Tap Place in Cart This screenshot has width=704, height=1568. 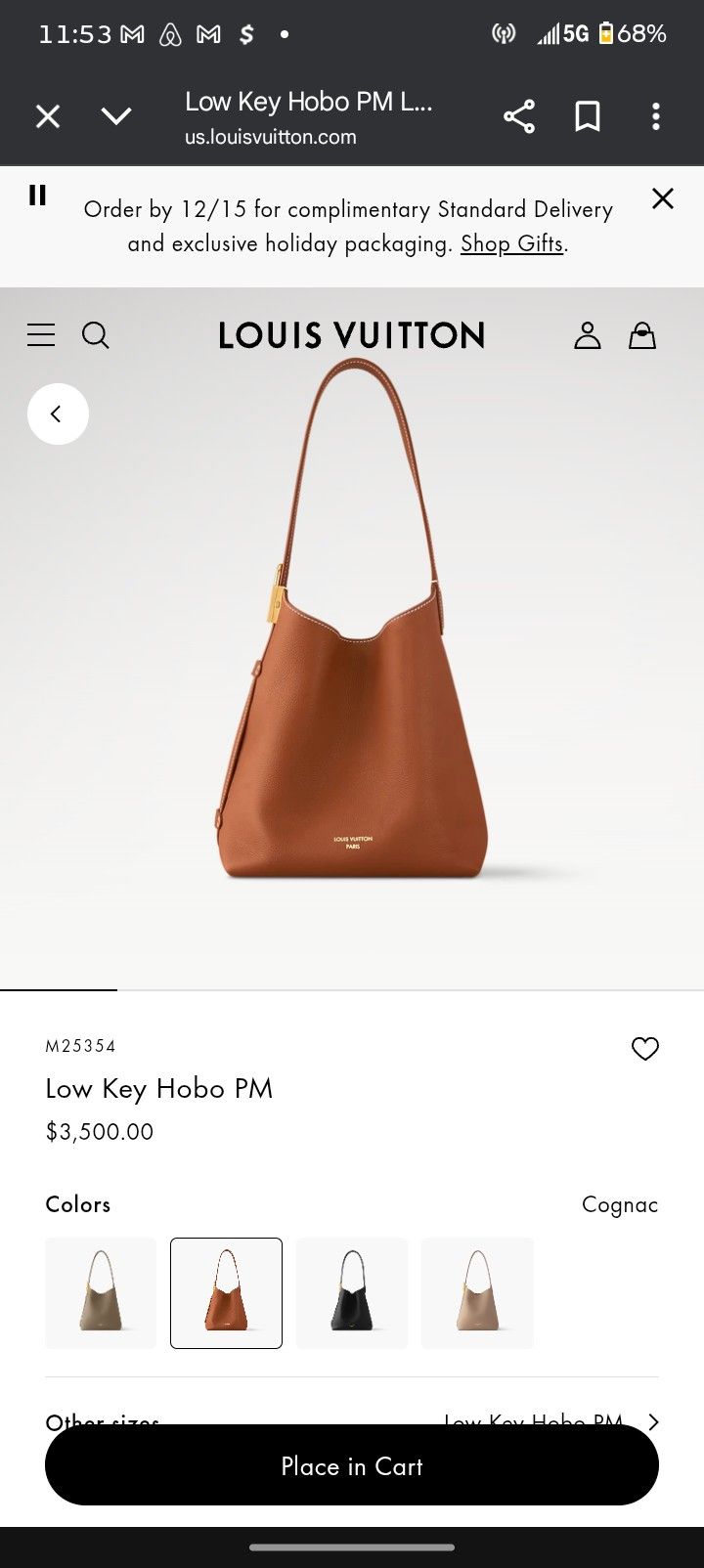click(352, 1465)
